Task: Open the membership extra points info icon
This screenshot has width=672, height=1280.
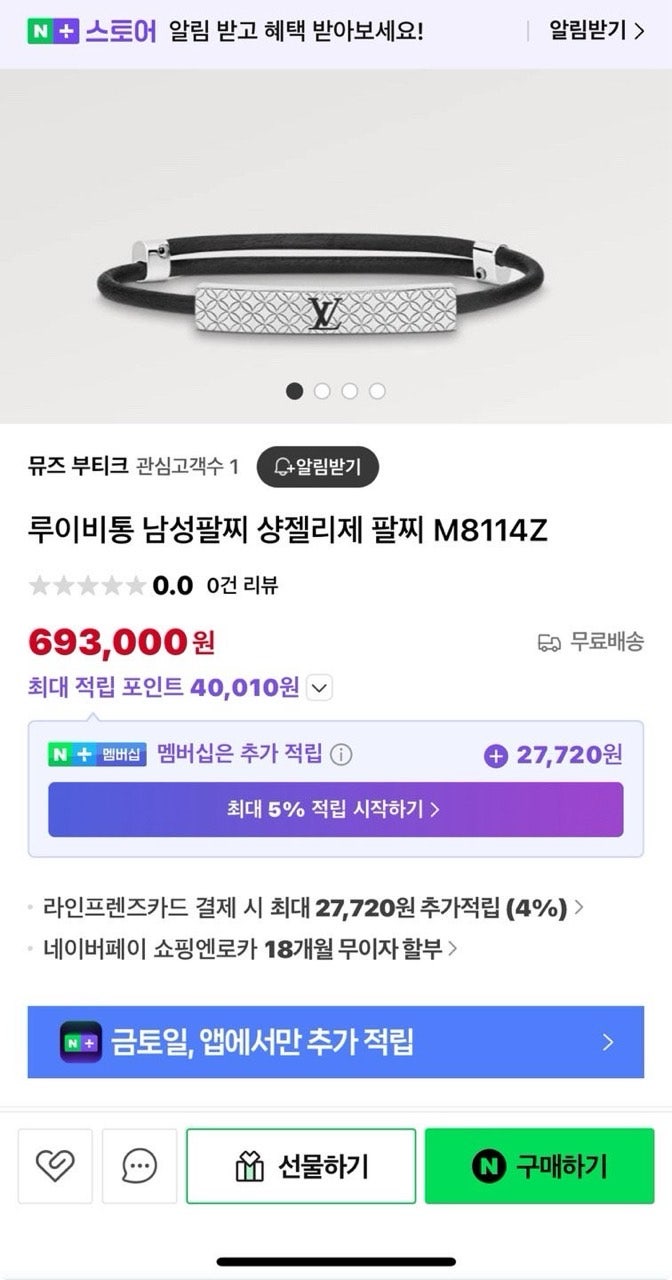Action: (341, 755)
